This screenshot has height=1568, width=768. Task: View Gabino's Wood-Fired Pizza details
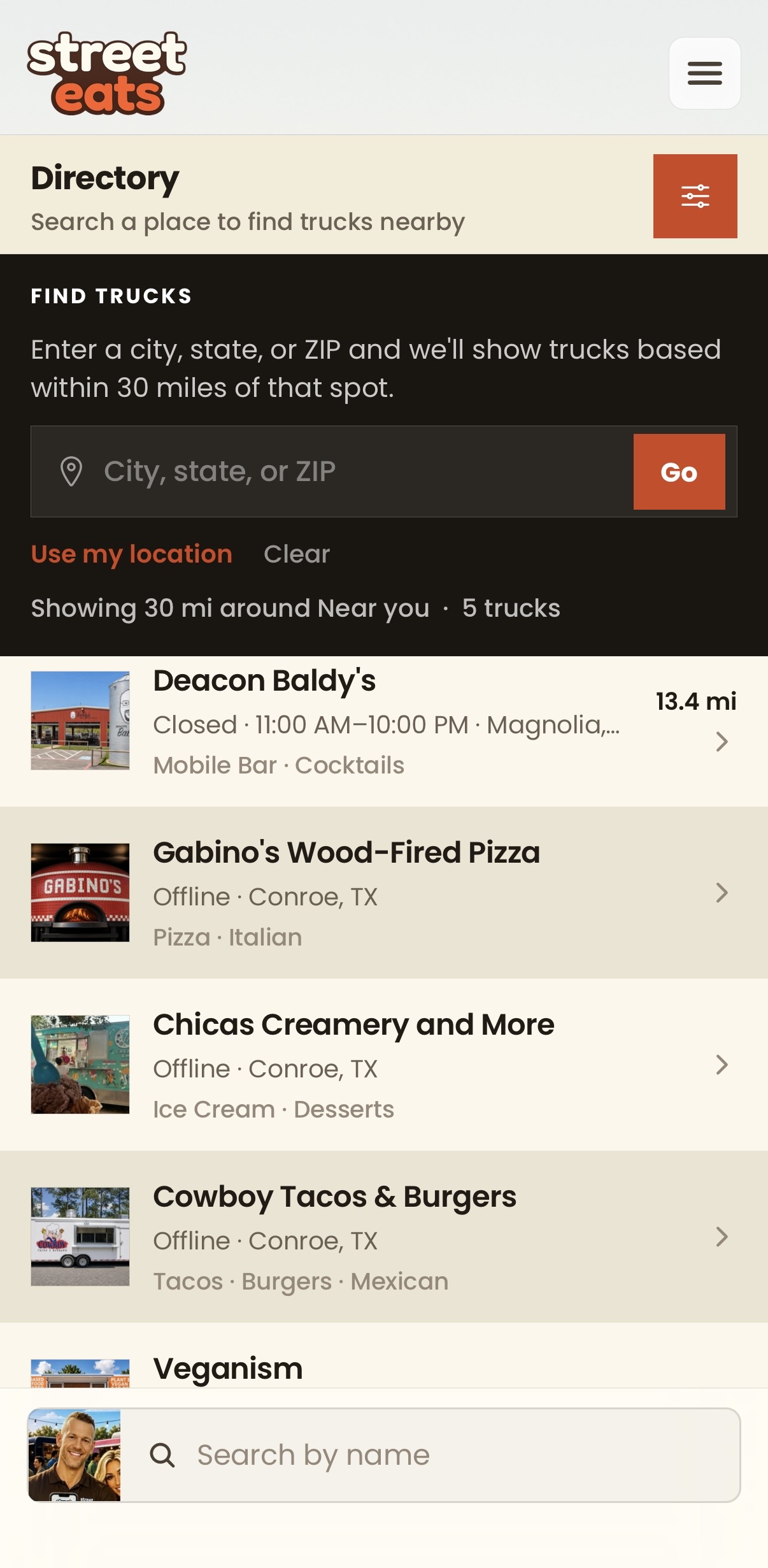[384, 893]
